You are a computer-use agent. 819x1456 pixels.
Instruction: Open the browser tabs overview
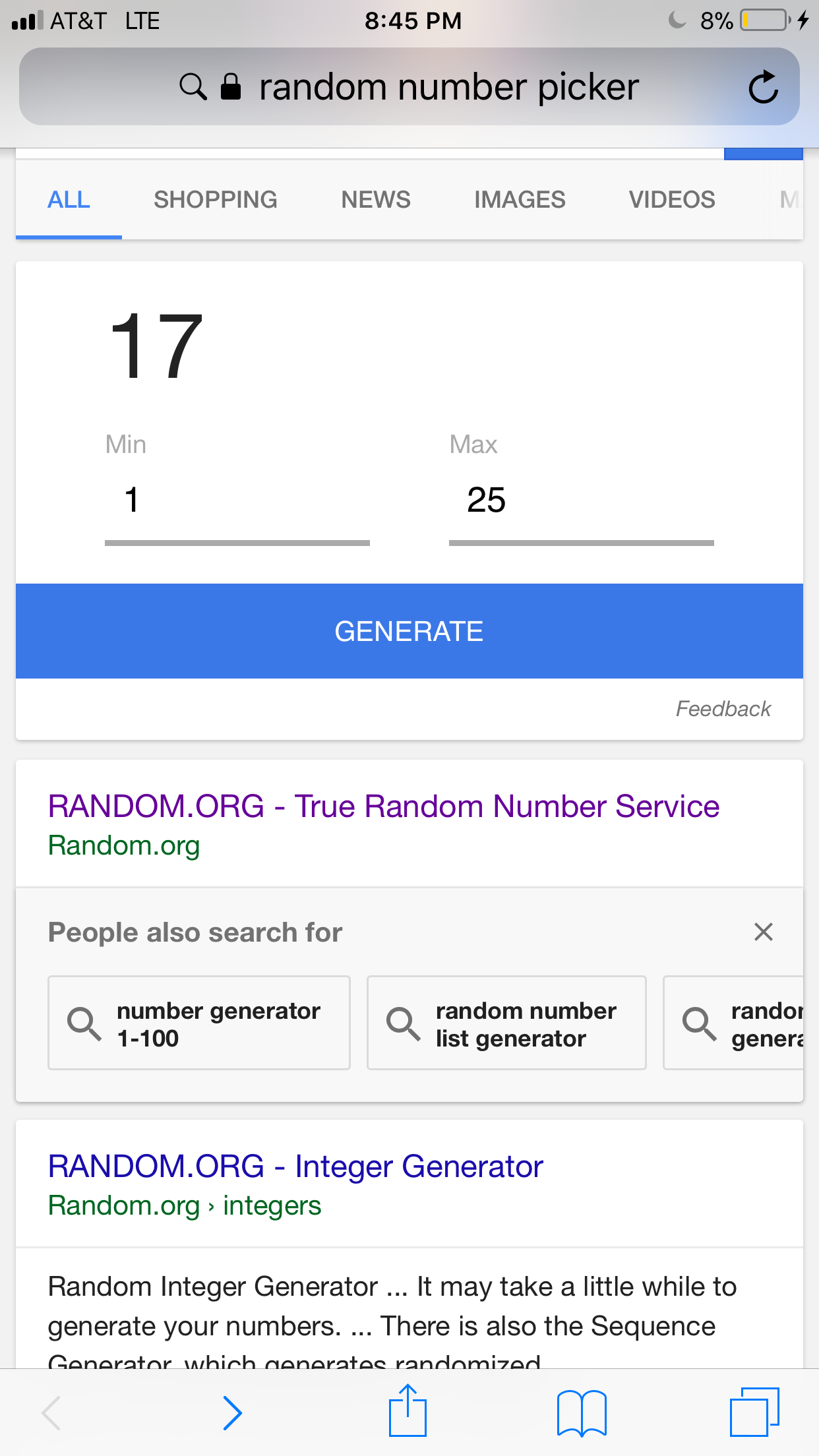pos(754,1412)
